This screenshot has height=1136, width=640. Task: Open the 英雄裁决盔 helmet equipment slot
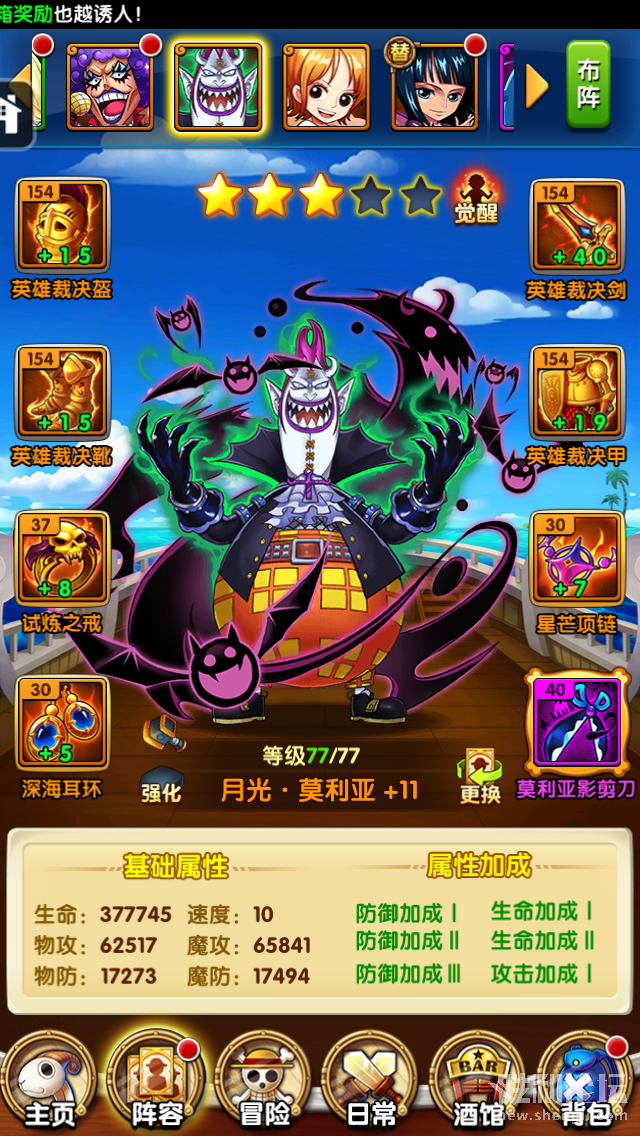coord(62,226)
